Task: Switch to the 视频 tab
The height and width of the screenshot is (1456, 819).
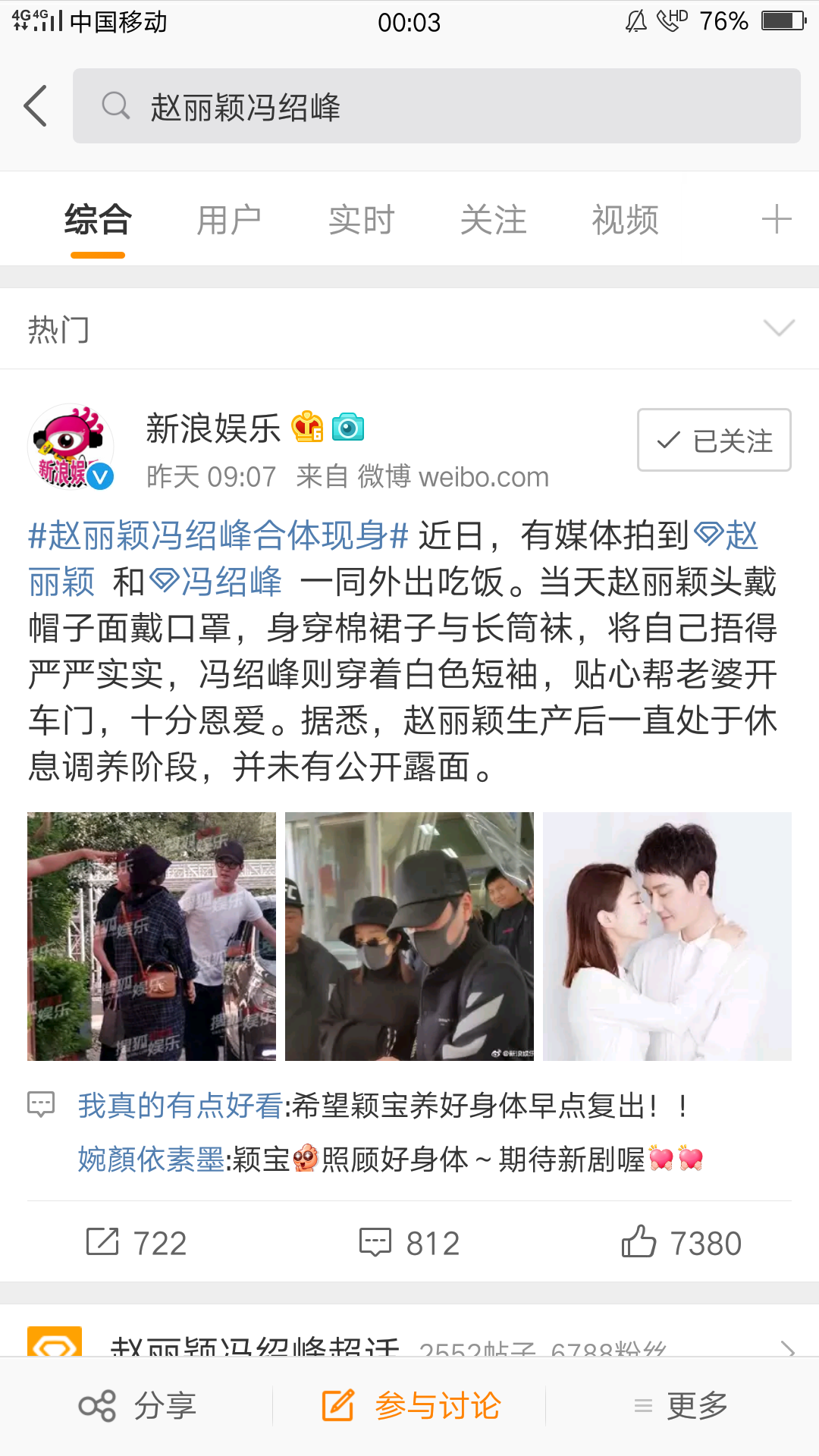Action: click(625, 221)
